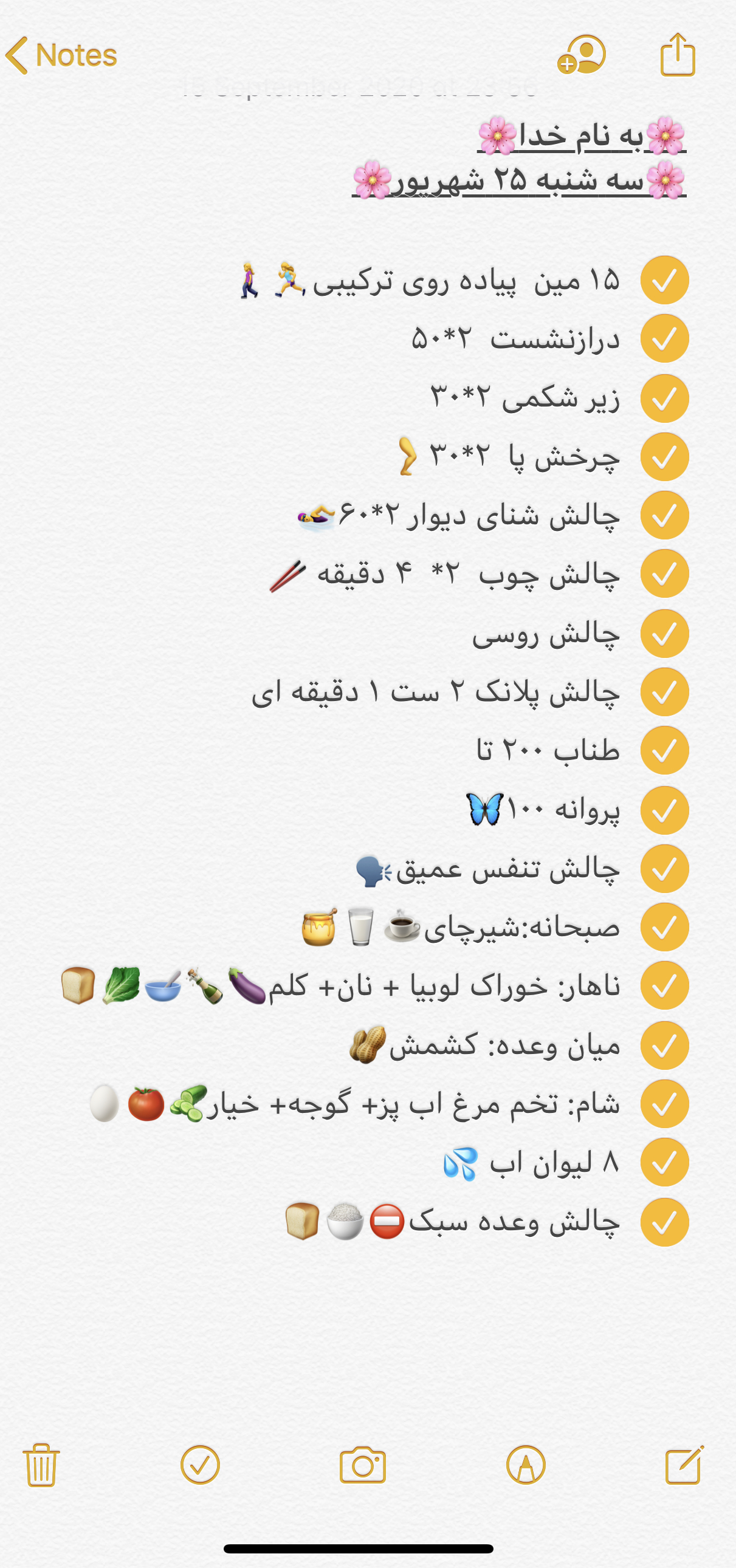Screen dimensions: 736x1568
Task: Untick the پروانه ۱۰۰ checkbox
Action: click(664, 810)
